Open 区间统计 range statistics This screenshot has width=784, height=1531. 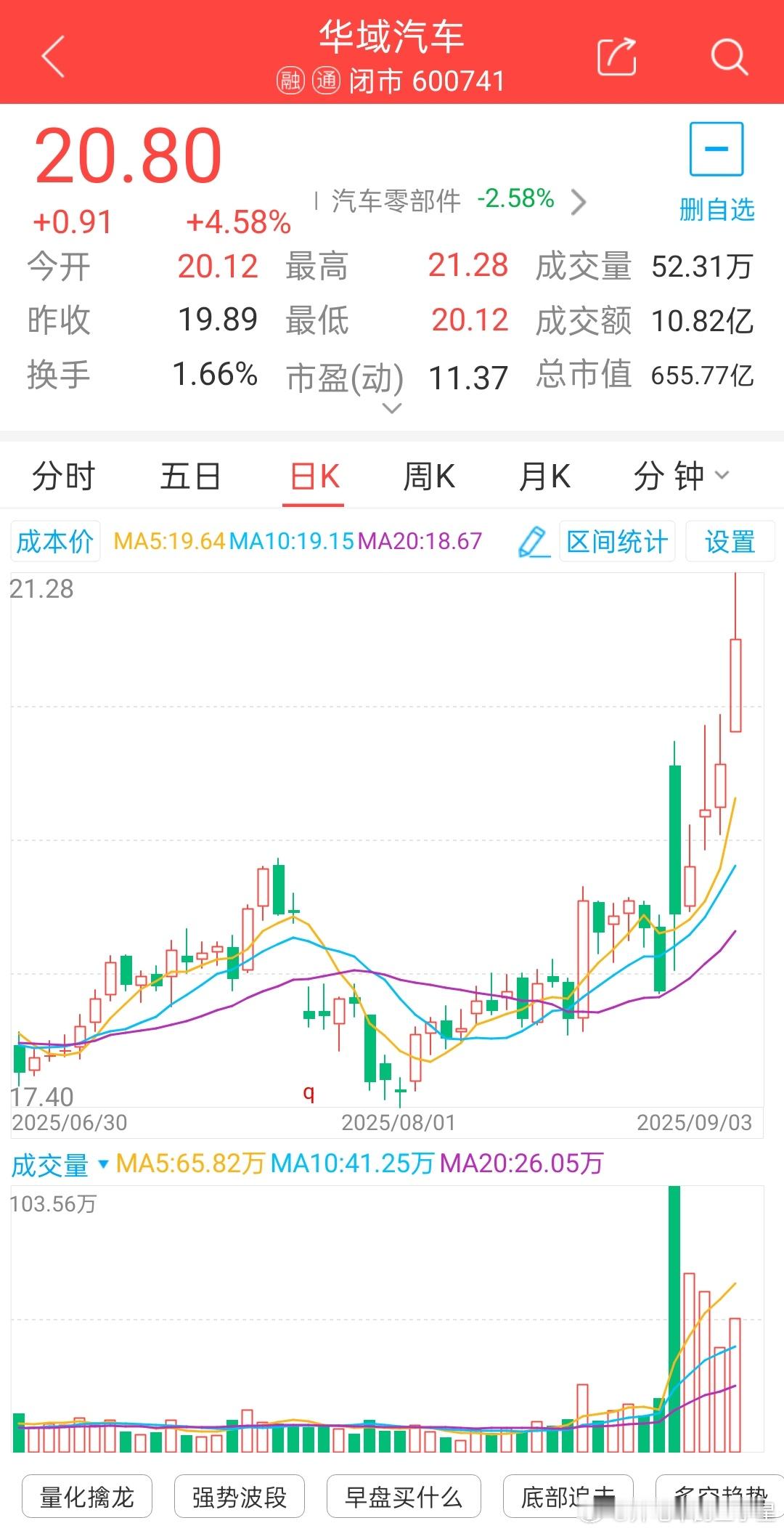click(617, 542)
